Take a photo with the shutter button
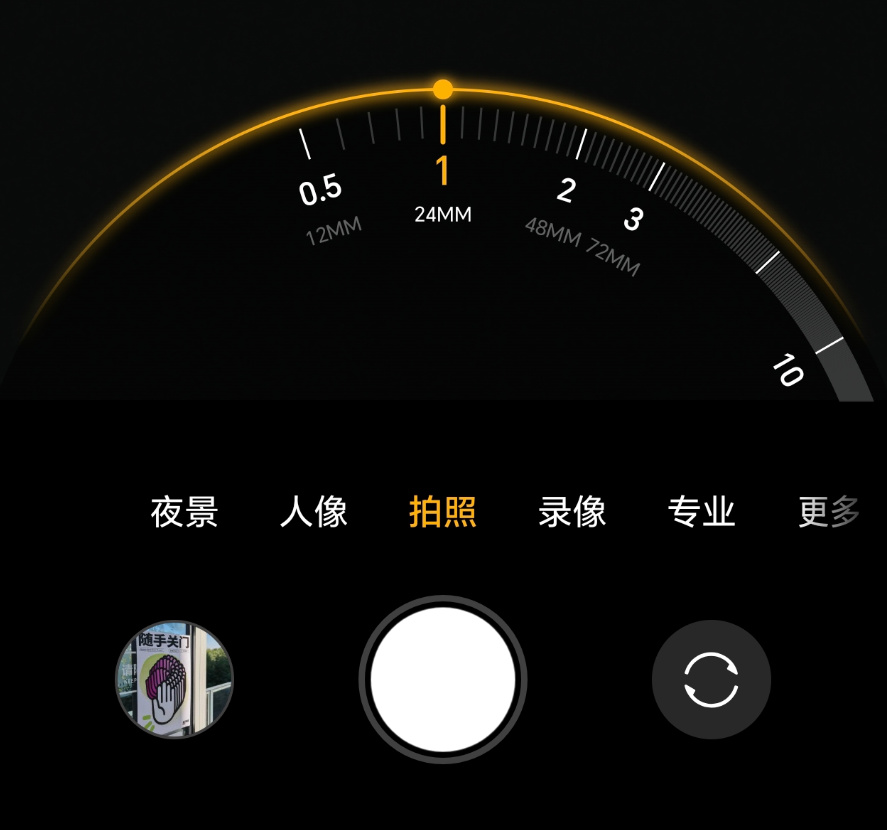The width and height of the screenshot is (887, 830). coord(443,679)
